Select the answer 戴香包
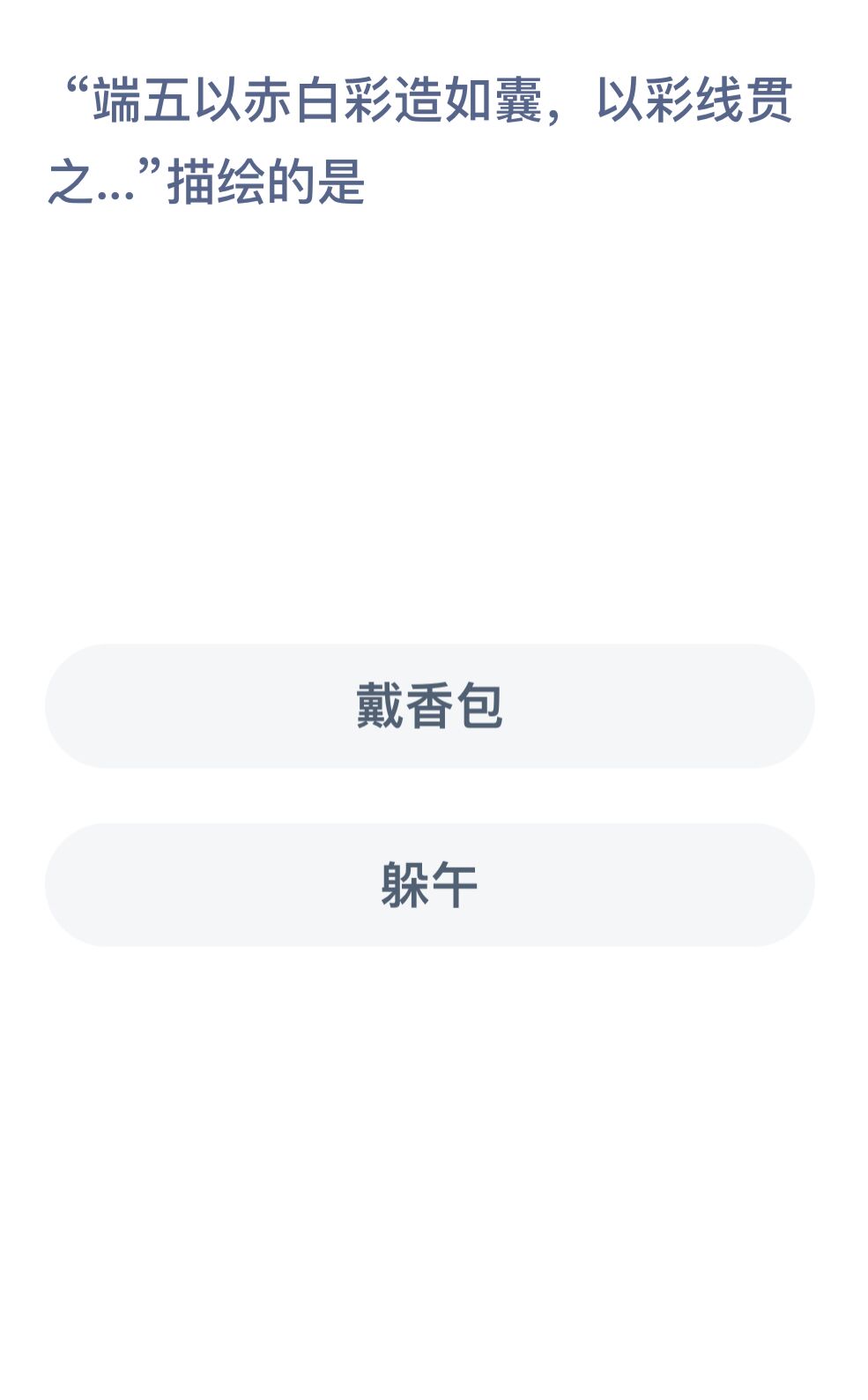Image resolution: width=868 pixels, height=1400 pixels. pyautogui.click(x=429, y=706)
